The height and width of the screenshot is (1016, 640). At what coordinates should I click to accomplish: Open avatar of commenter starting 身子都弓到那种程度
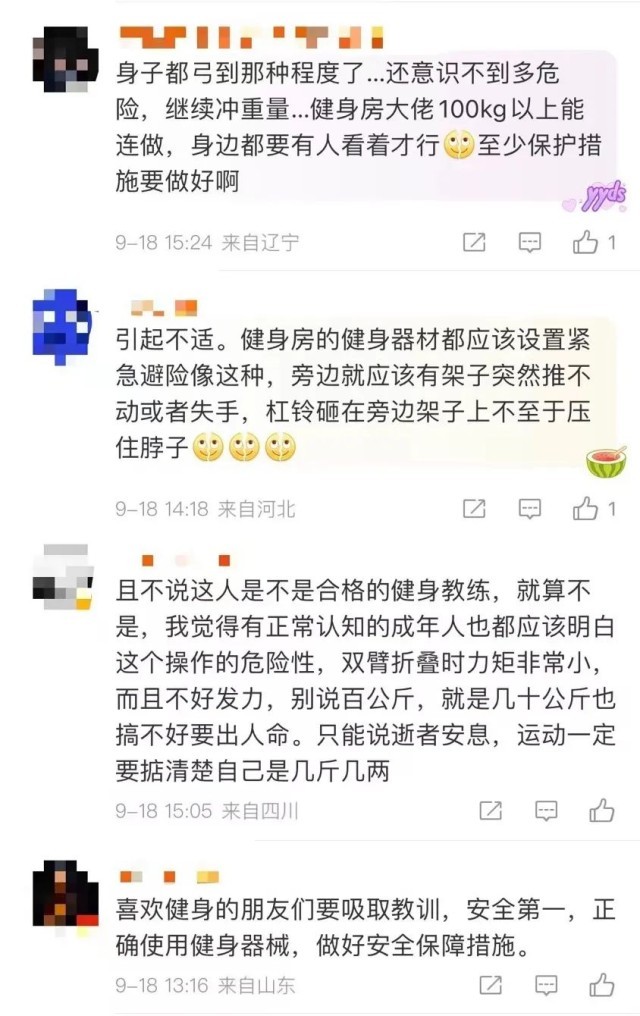point(63,59)
